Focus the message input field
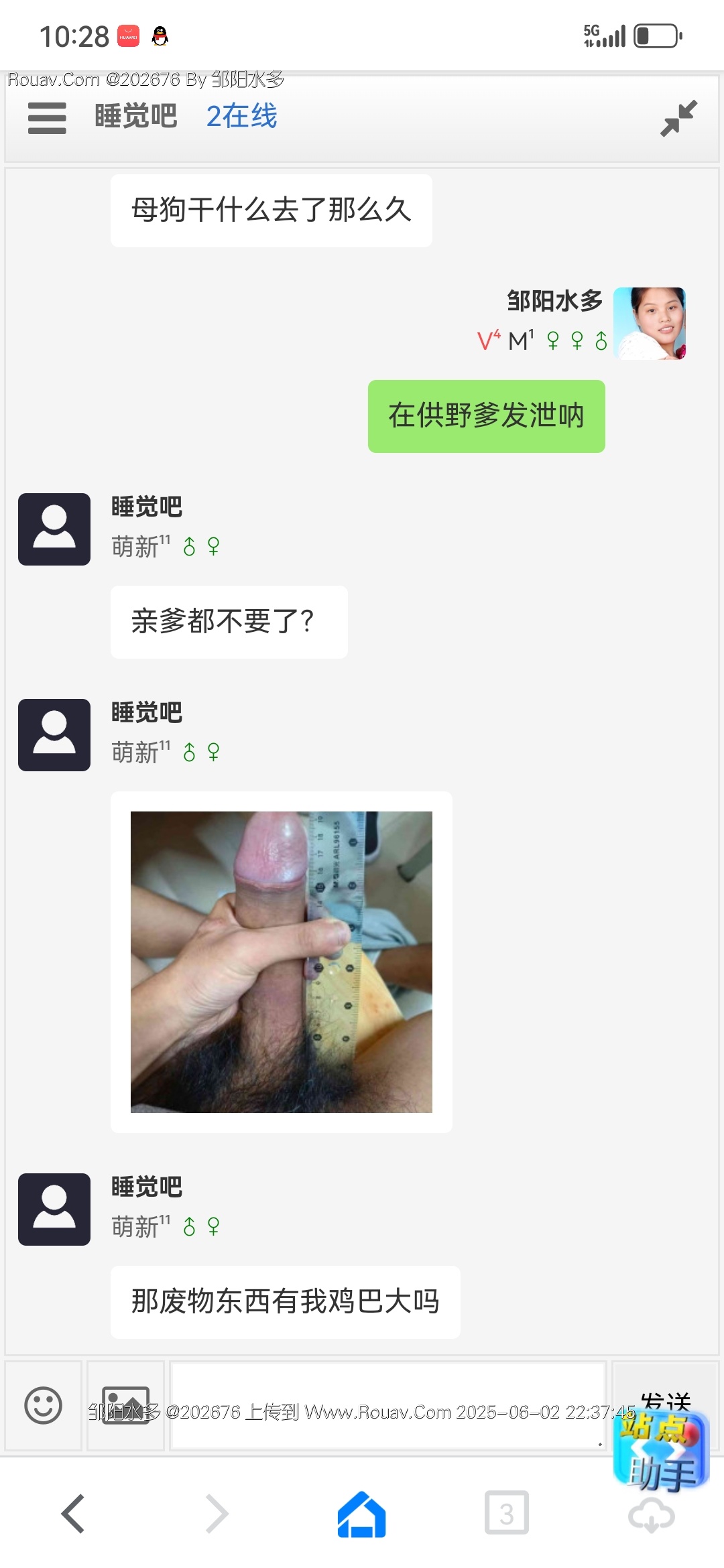 point(387,1405)
